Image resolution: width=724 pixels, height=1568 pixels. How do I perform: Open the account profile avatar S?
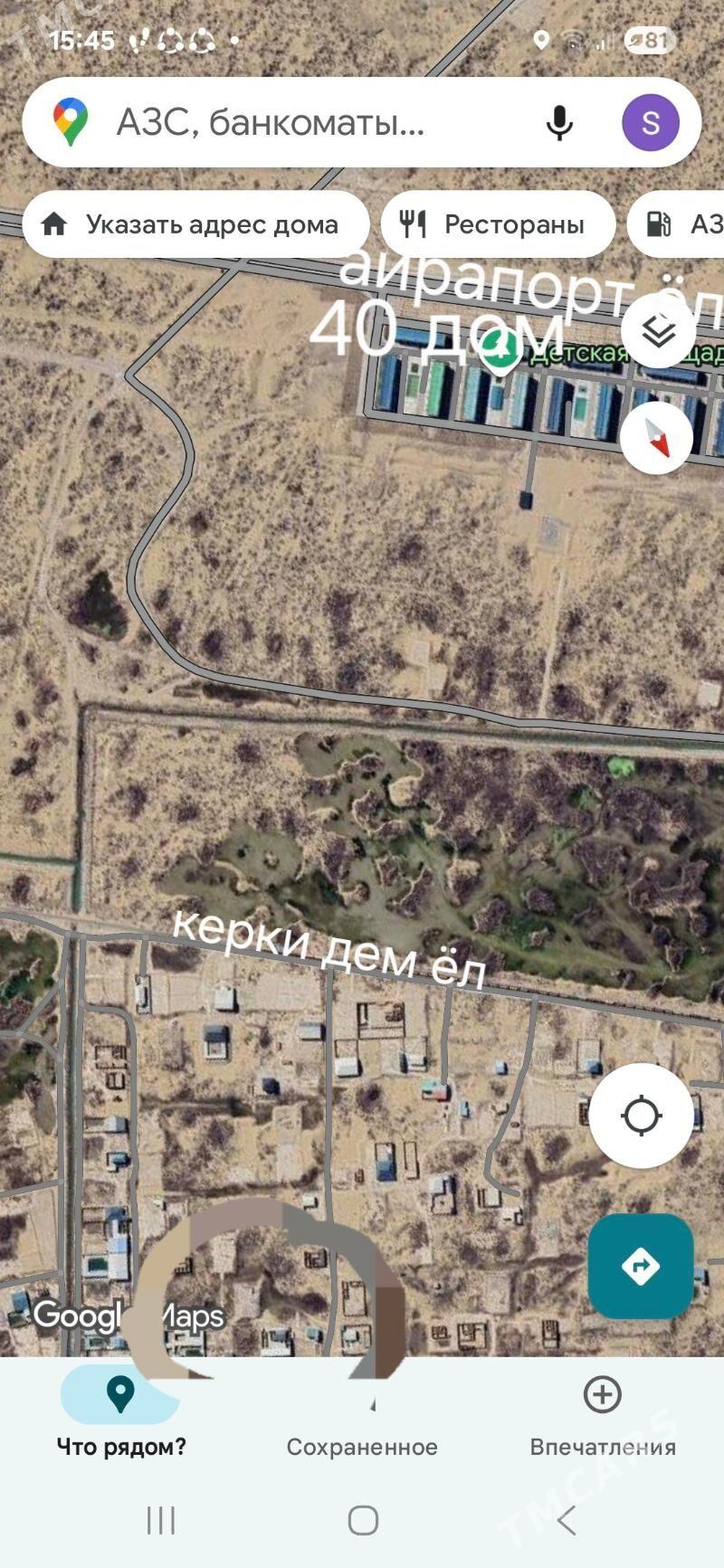(650, 122)
